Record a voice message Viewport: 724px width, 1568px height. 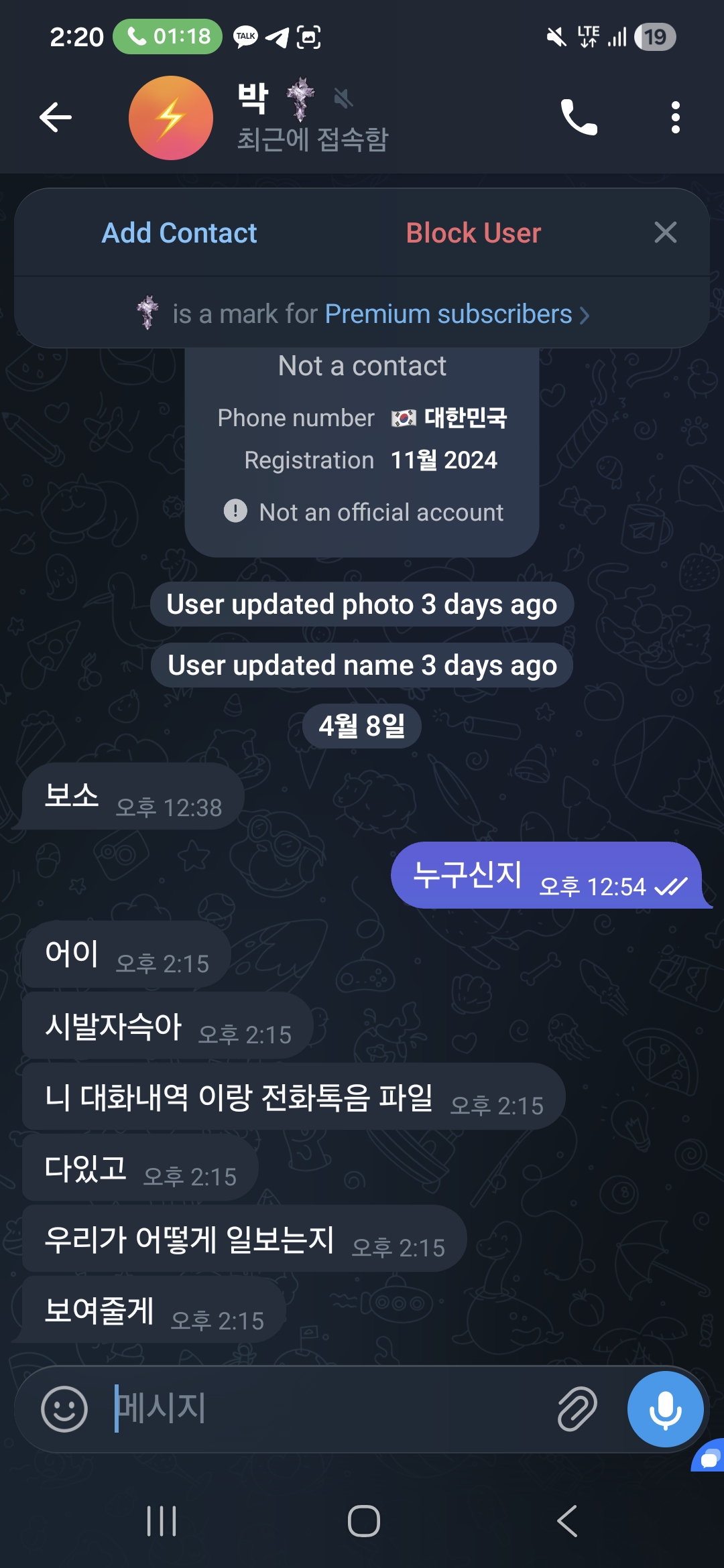click(x=665, y=1409)
